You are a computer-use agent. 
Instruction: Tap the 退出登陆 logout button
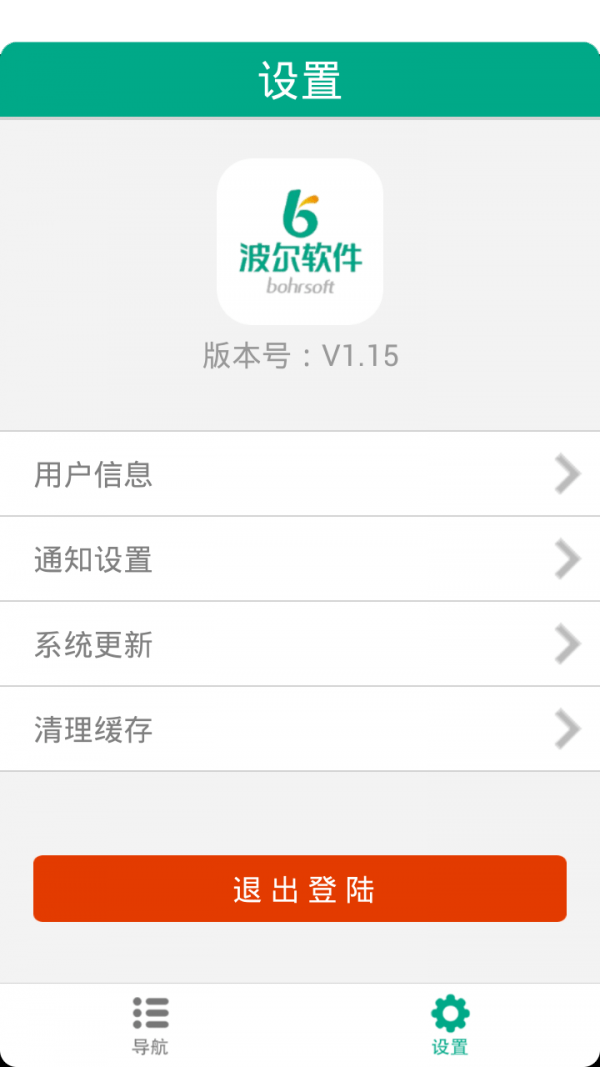coord(300,889)
